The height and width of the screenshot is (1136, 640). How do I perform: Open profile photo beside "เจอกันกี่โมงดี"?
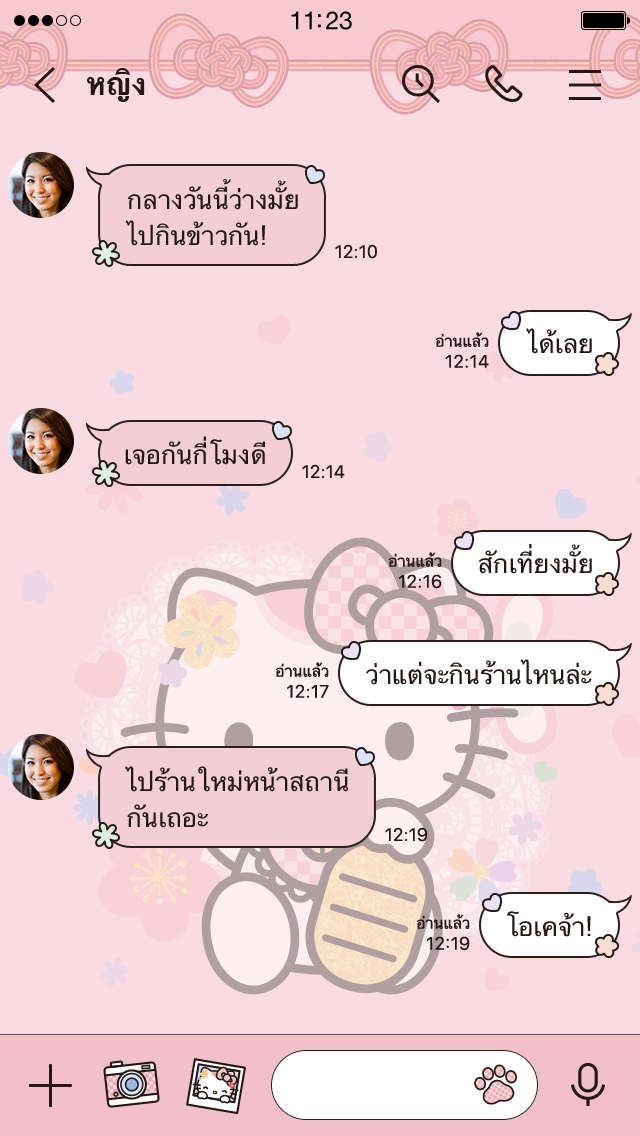[42, 440]
